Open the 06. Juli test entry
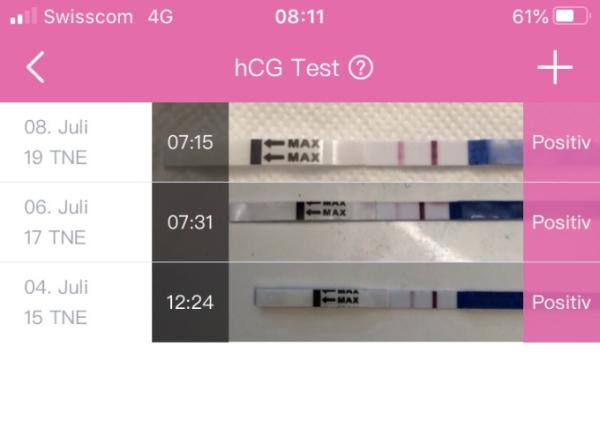 pos(300,222)
